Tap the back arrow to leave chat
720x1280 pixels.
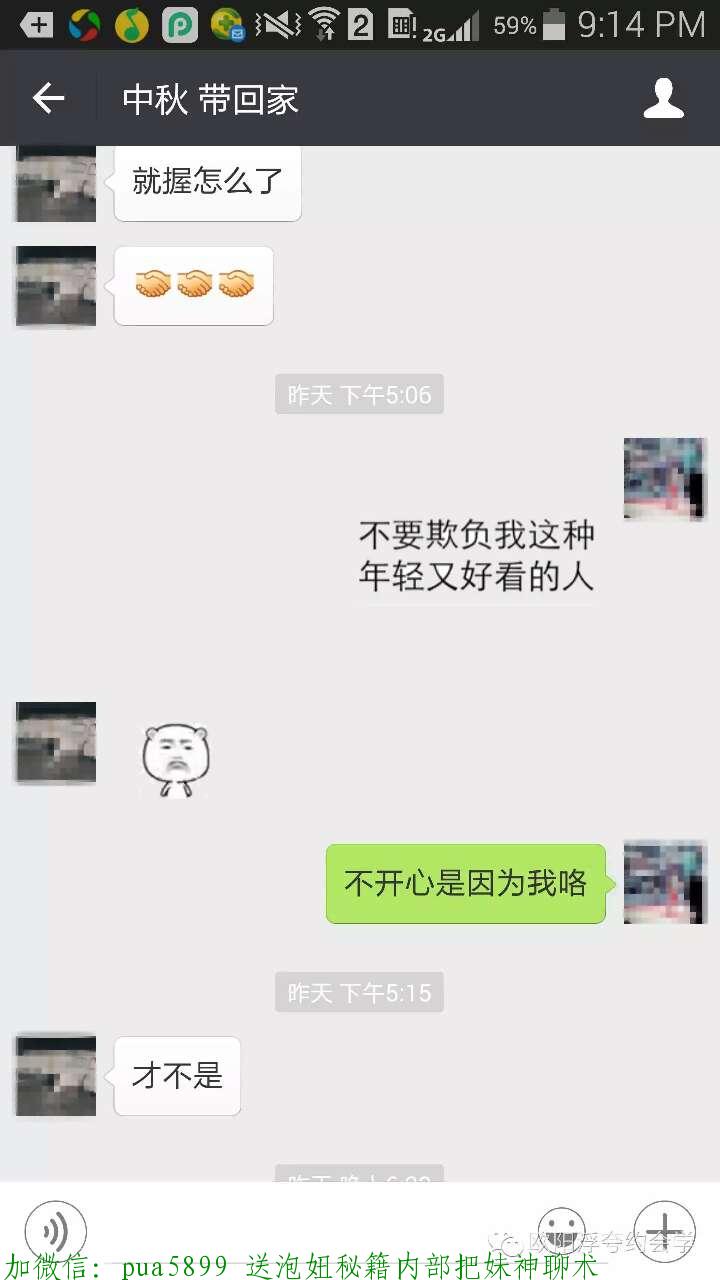48,98
